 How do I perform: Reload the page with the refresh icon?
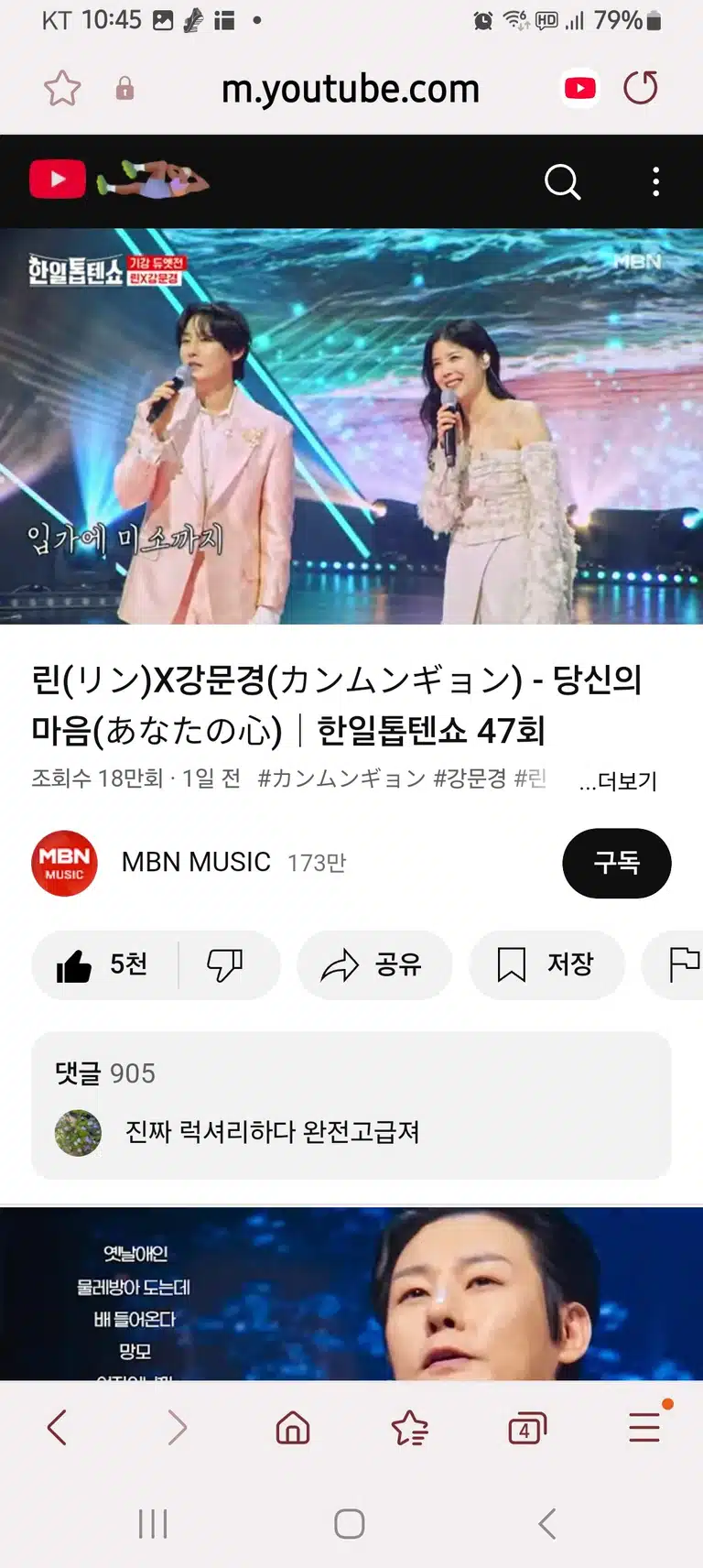click(x=641, y=88)
